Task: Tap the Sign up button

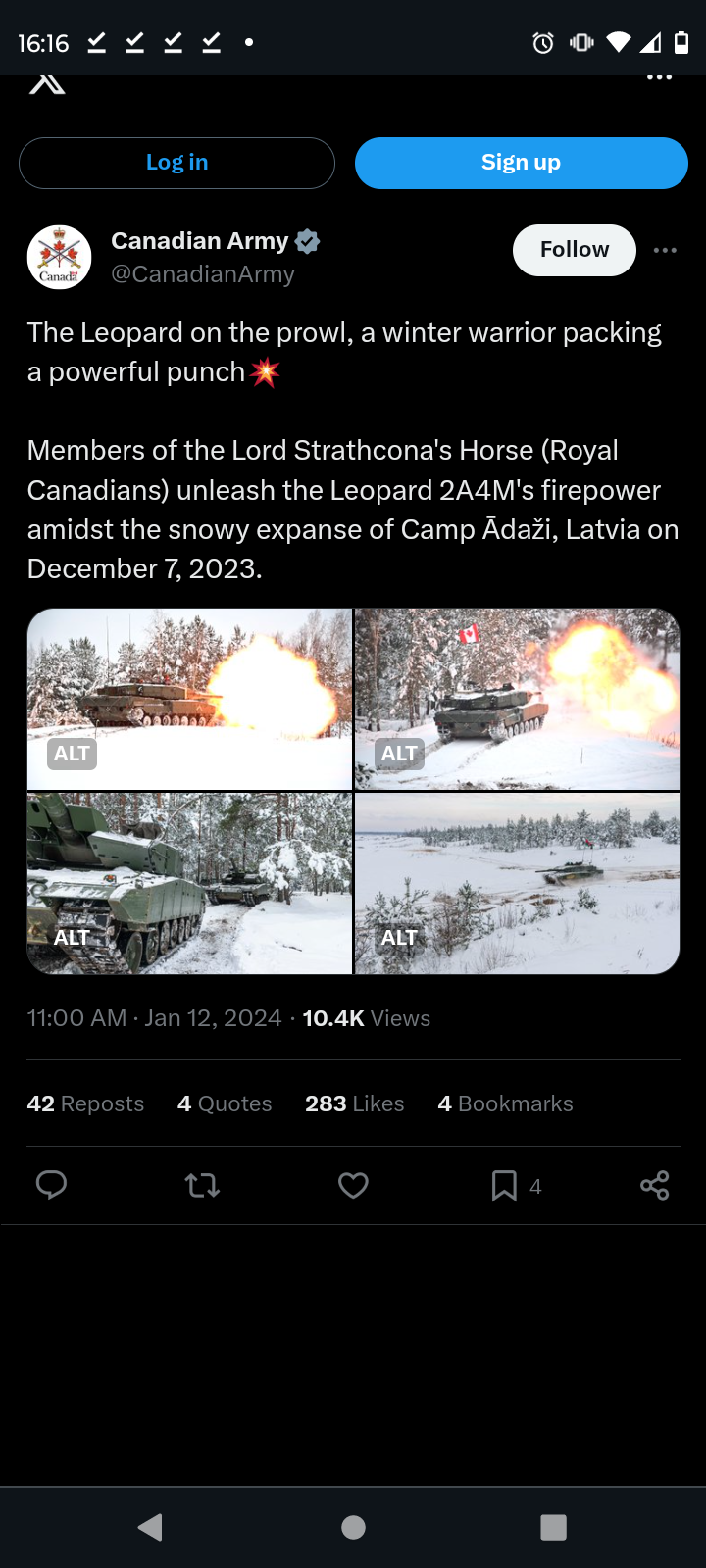Action: tap(521, 163)
